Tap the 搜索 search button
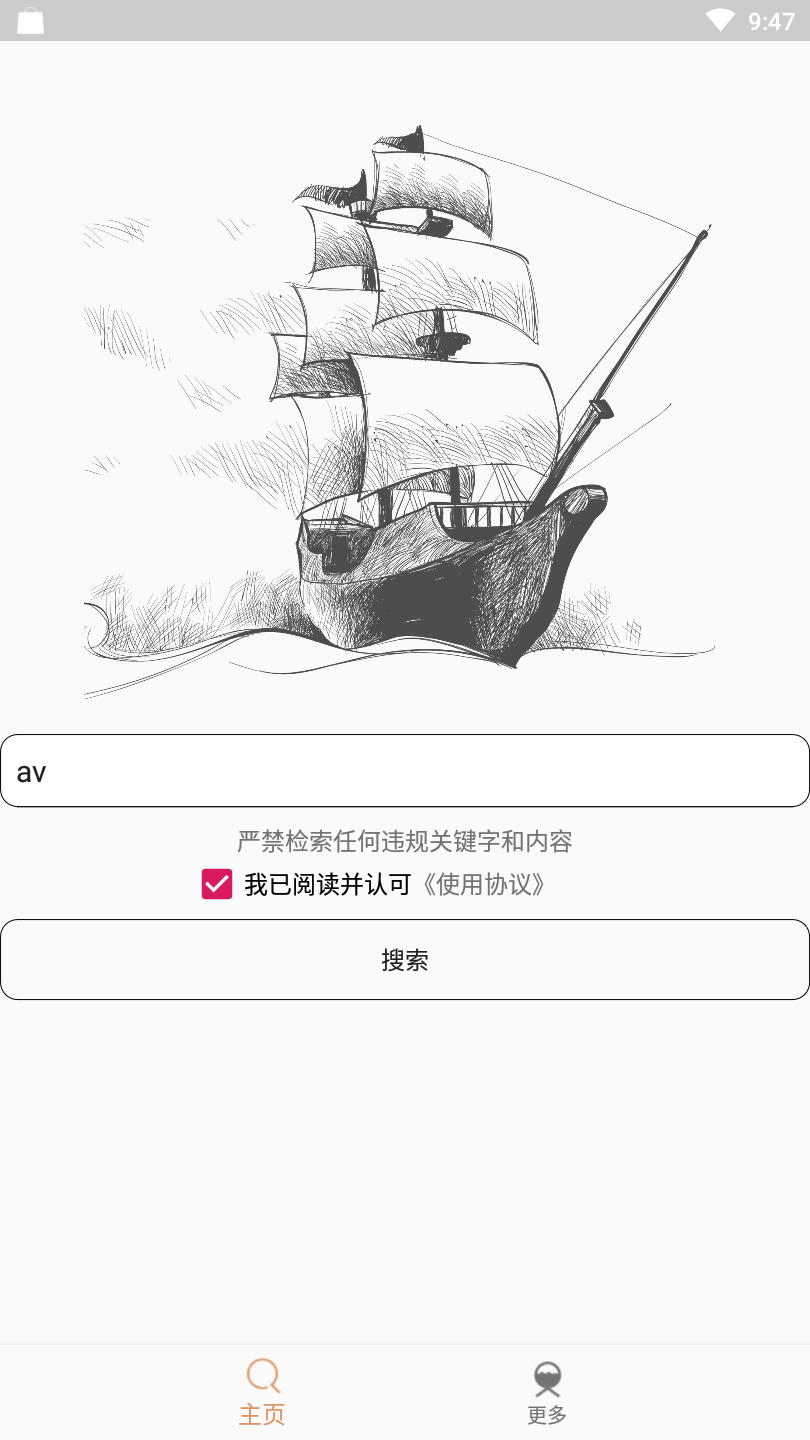 point(404,960)
